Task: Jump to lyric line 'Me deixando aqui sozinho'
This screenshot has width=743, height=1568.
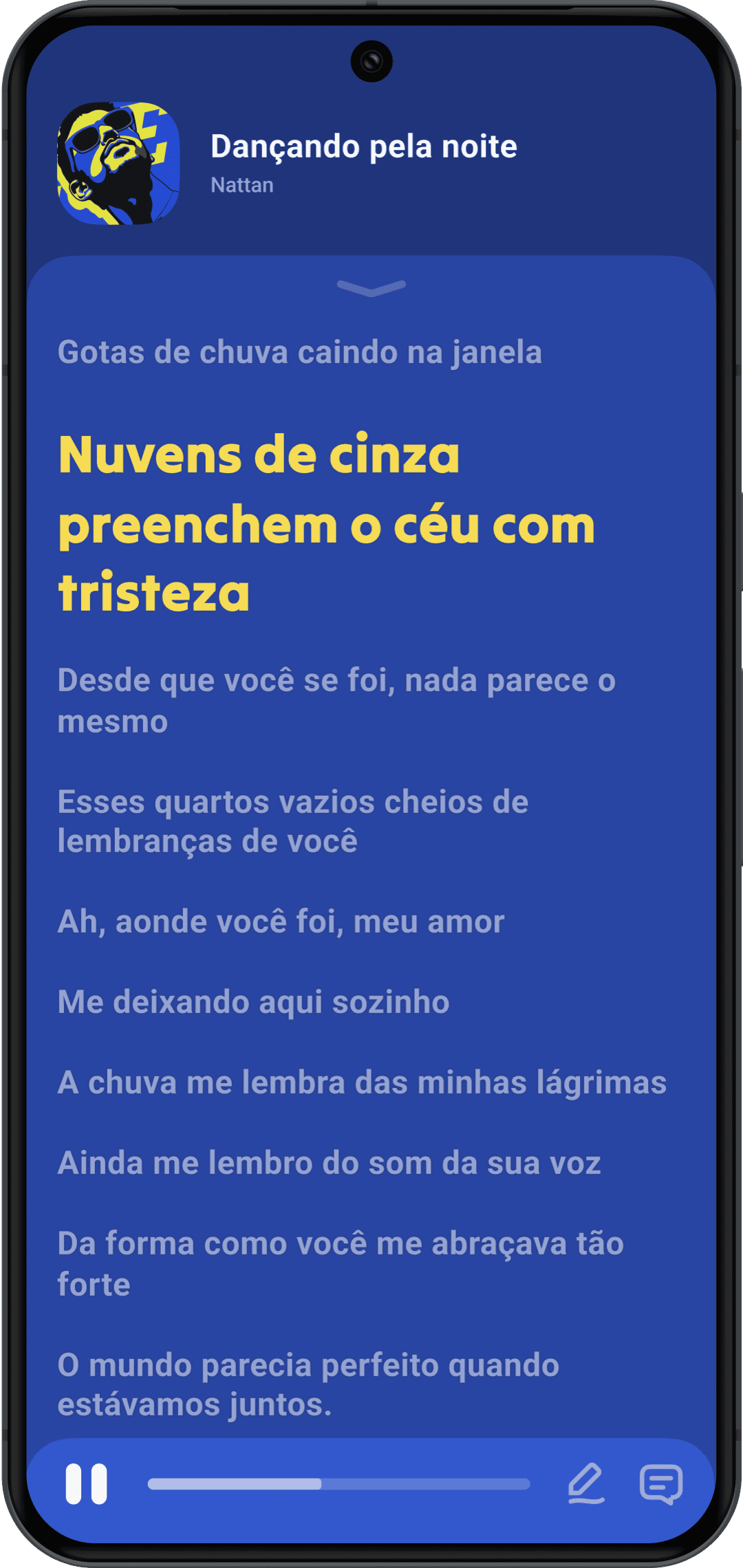Action: [x=254, y=1002]
